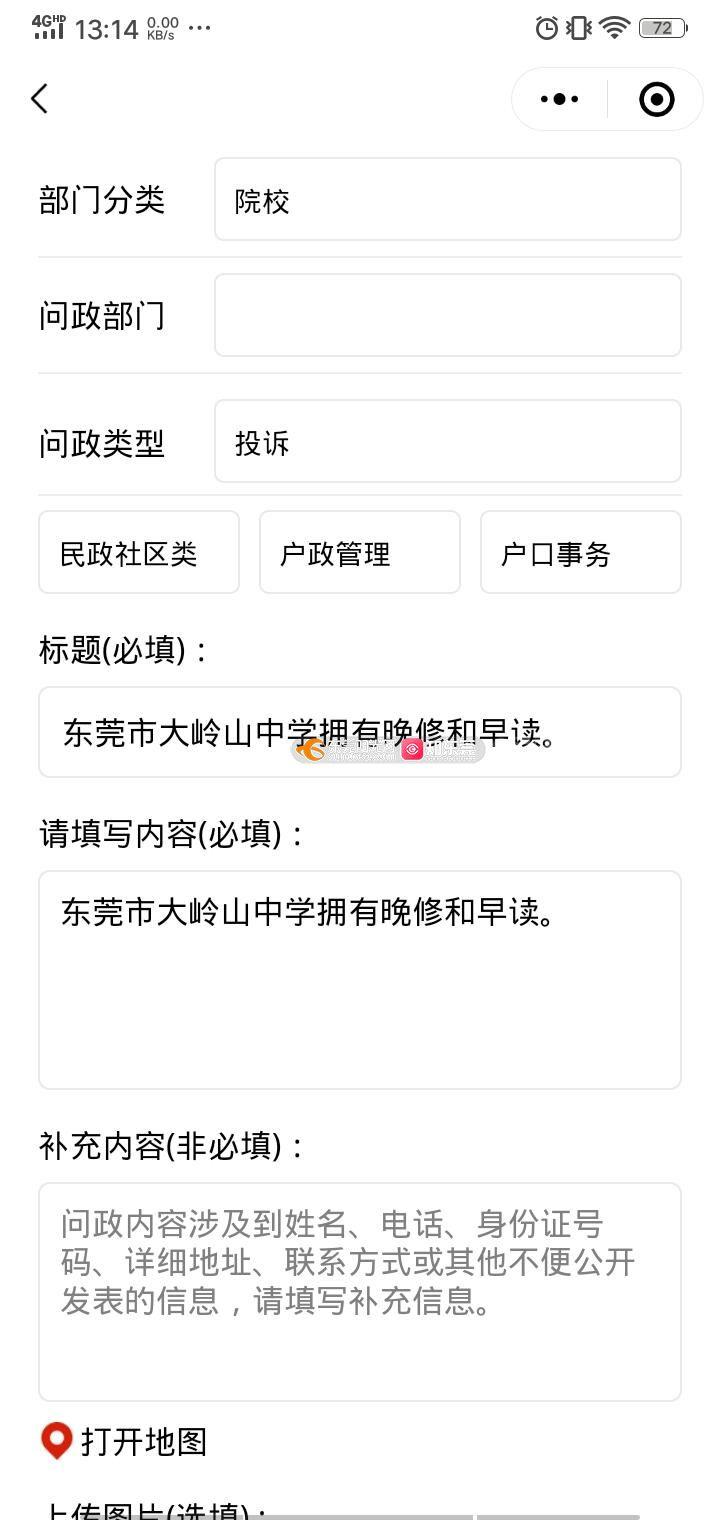Image resolution: width=720 pixels, height=1520 pixels.
Task: Choose the 户口事务 item
Action: (x=581, y=552)
